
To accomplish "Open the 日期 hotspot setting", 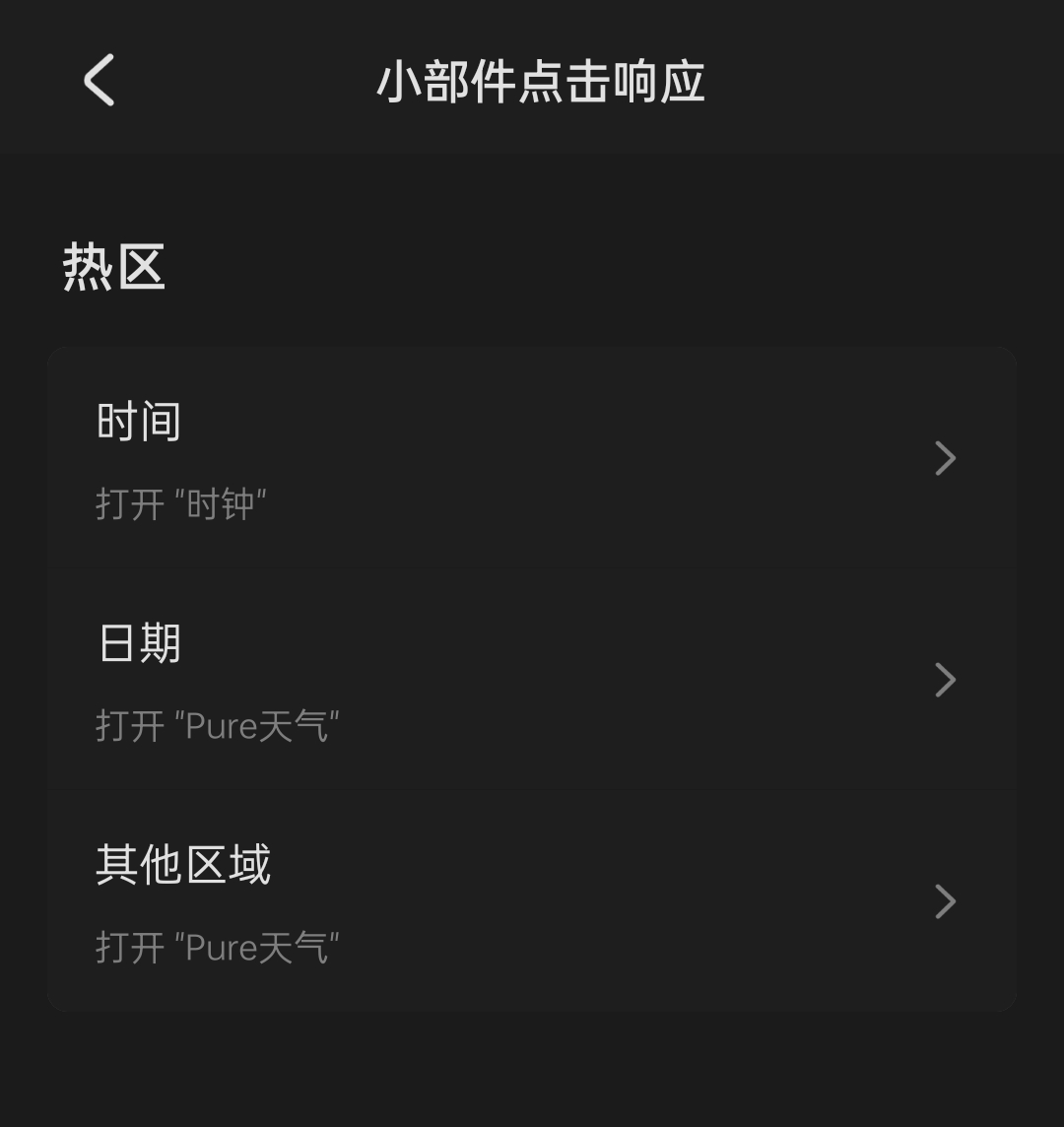I will point(532,681).
